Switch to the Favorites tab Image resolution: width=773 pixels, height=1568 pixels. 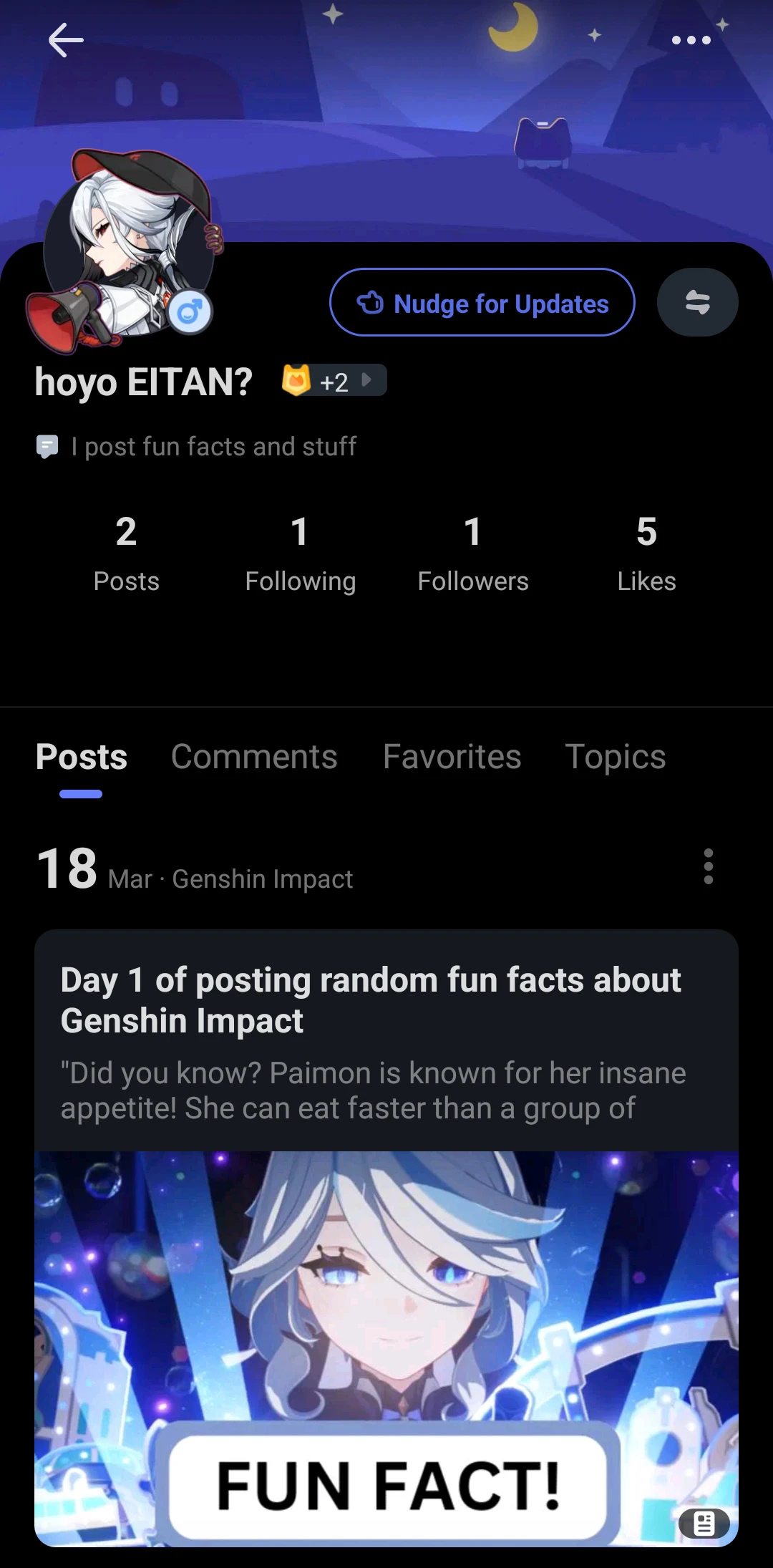(452, 757)
